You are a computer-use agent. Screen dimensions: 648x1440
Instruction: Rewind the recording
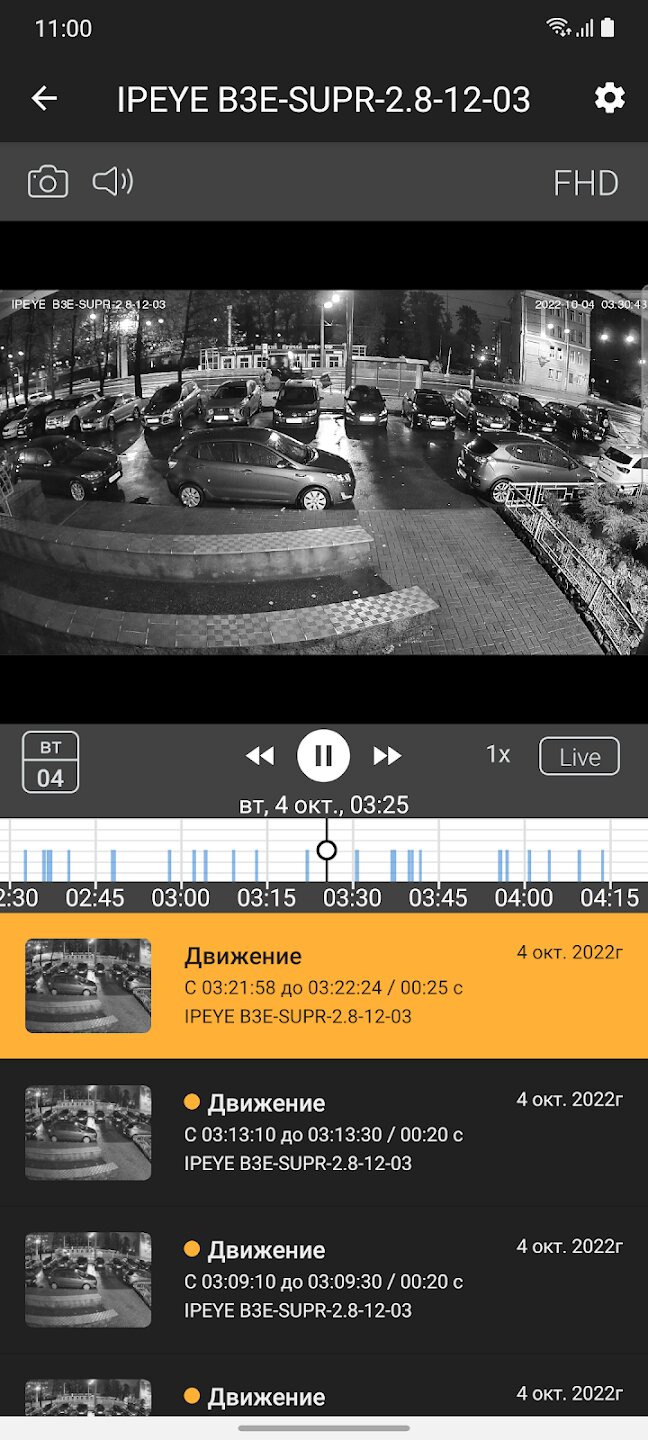[260, 756]
